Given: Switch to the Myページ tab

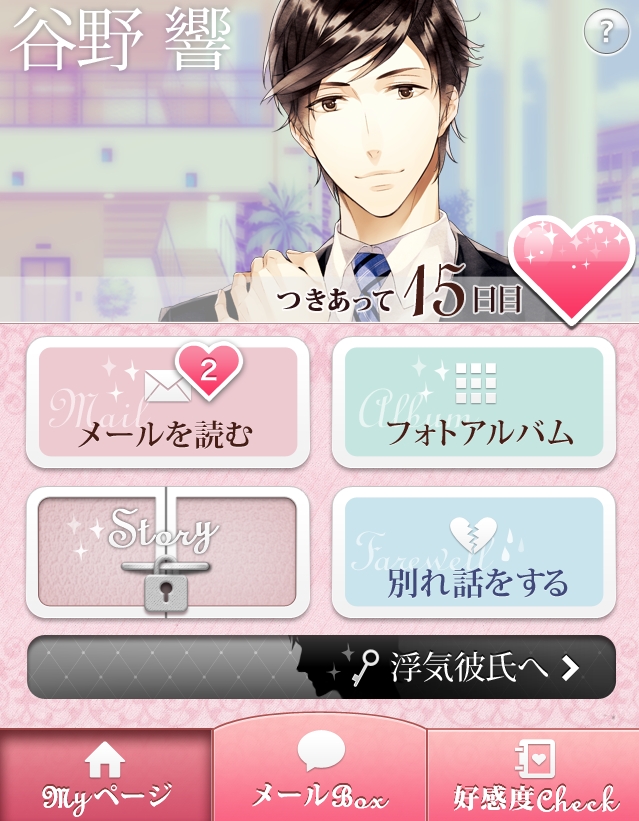Looking at the screenshot, I should pyautogui.click(x=105, y=777).
